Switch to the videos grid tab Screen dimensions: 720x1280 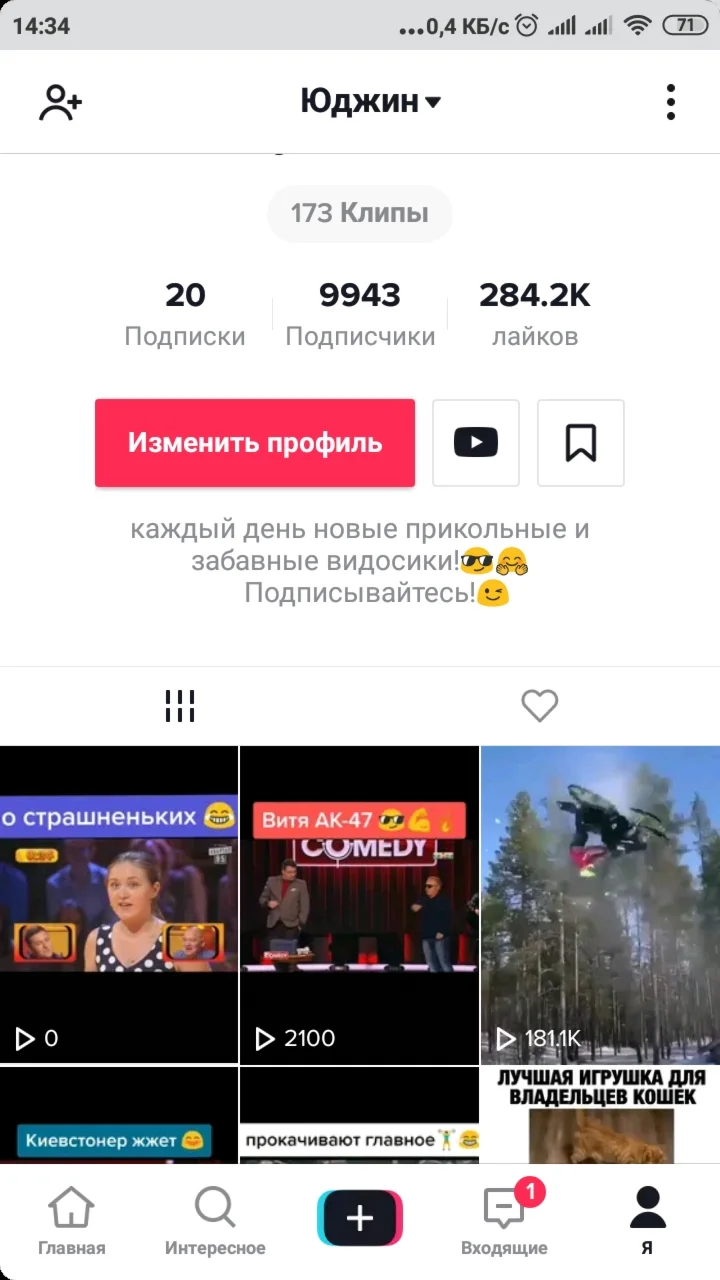pos(180,706)
